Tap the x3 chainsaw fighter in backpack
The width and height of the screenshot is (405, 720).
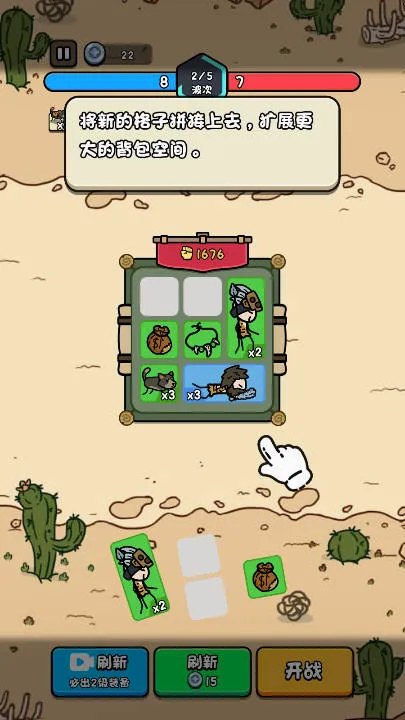[x=225, y=384]
